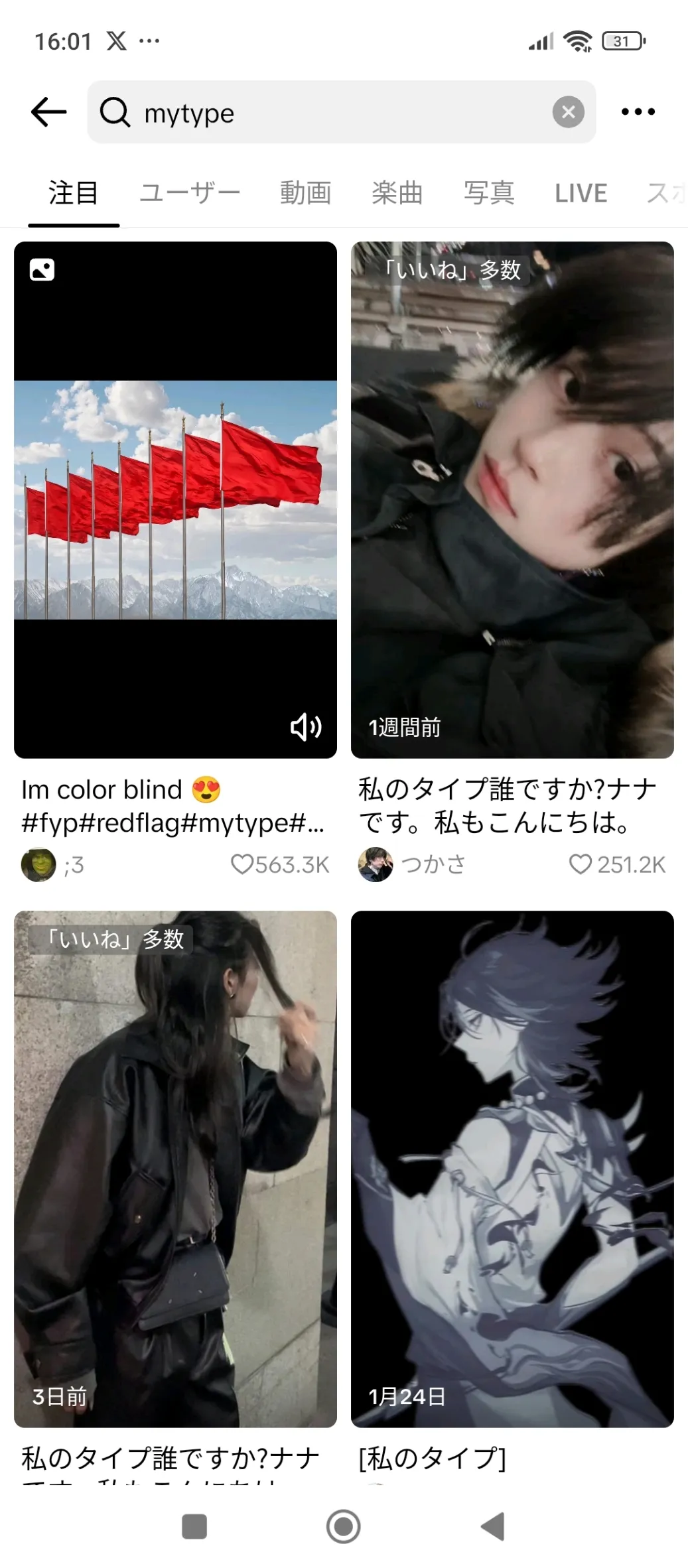
Task: Clear the search query text
Action: coord(568,112)
